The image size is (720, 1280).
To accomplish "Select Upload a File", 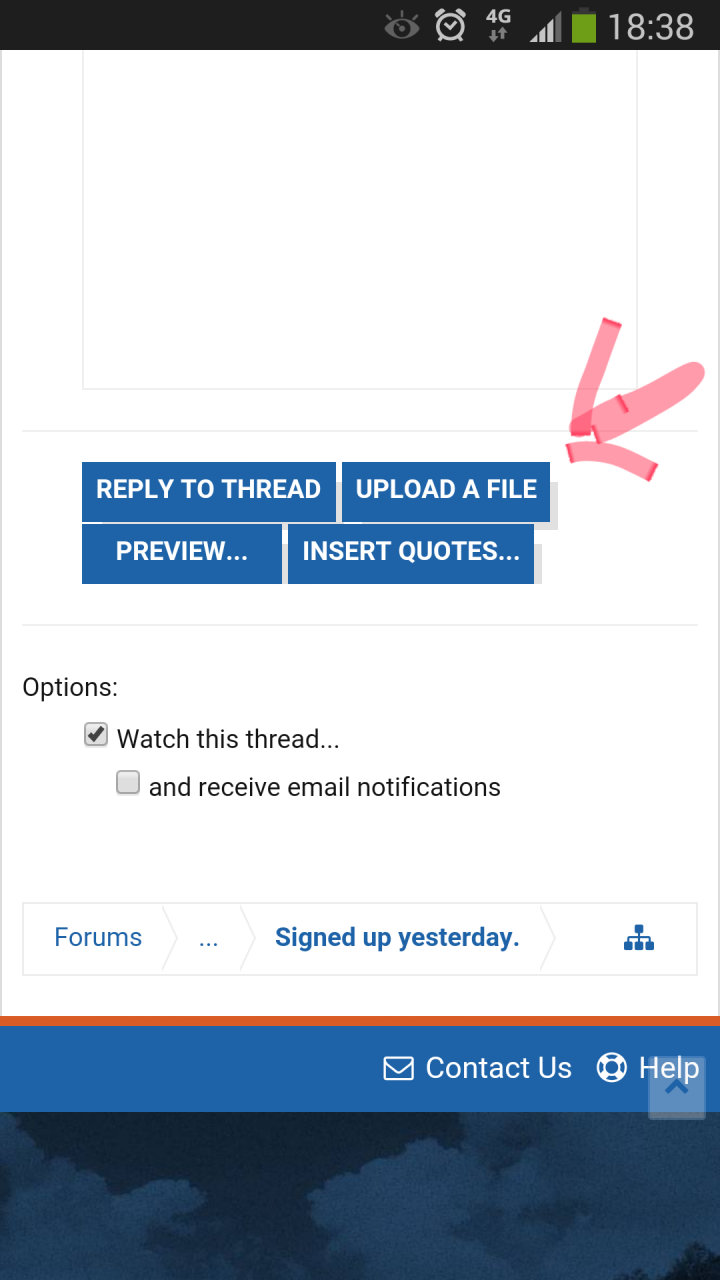I will (446, 490).
